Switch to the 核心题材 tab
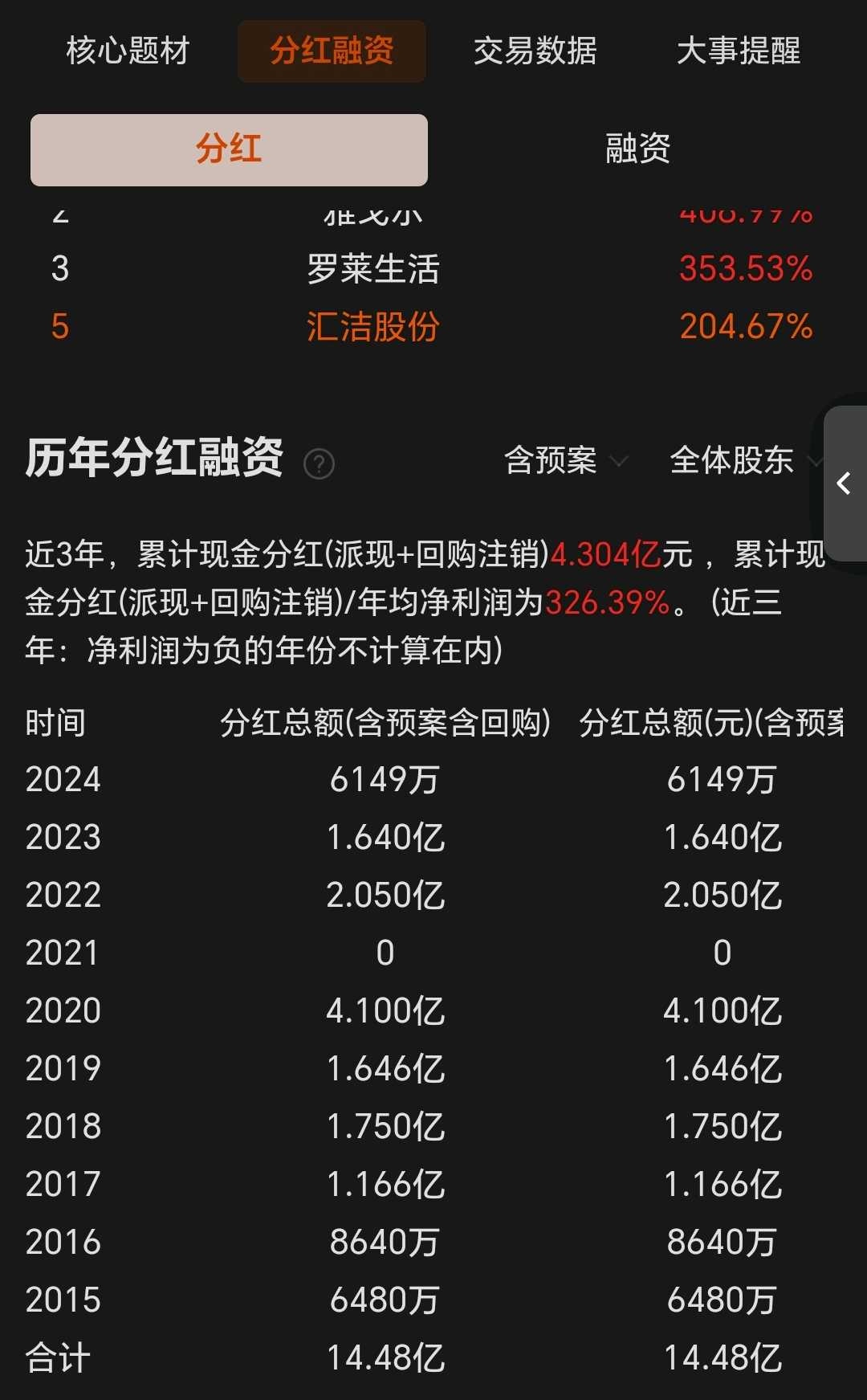 pos(128,51)
